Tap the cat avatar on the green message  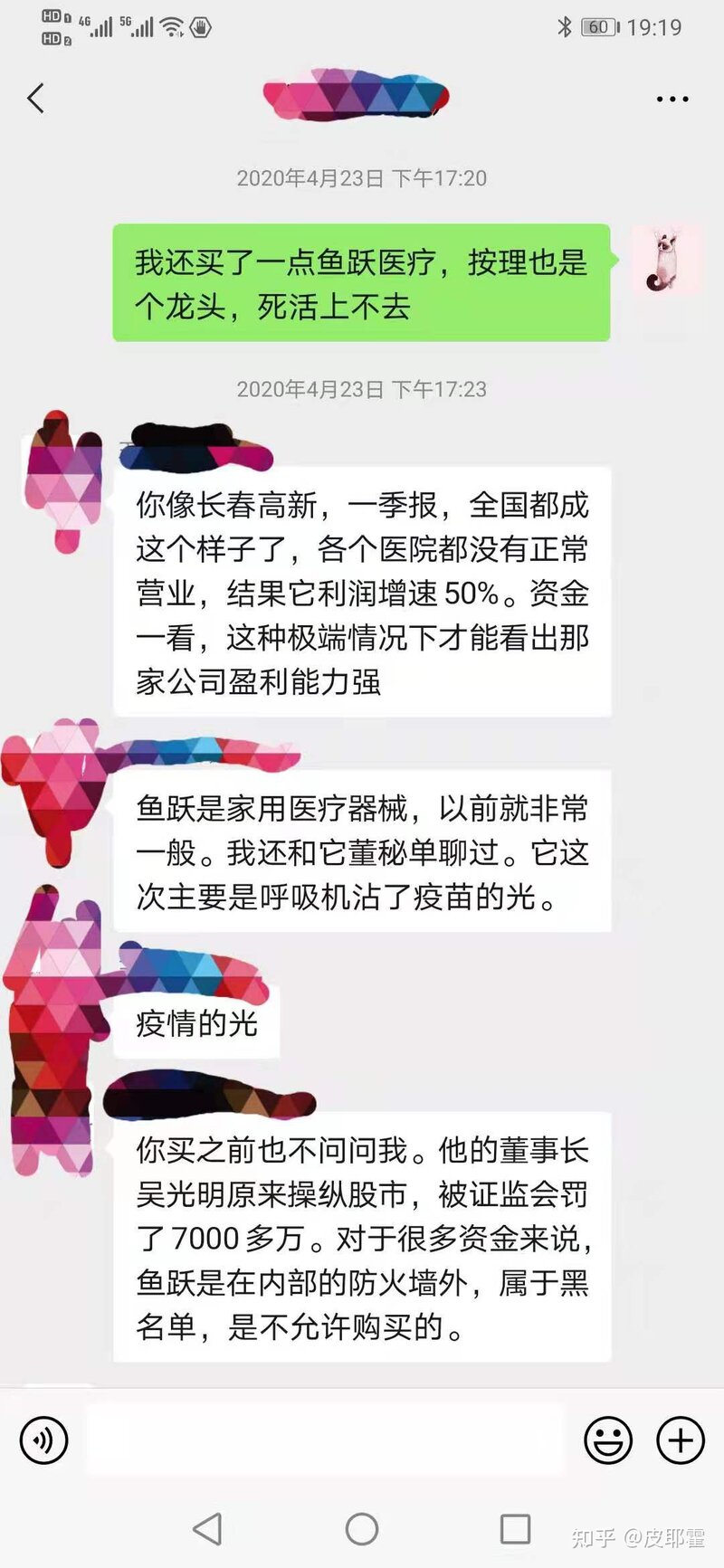tap(668, 261)
